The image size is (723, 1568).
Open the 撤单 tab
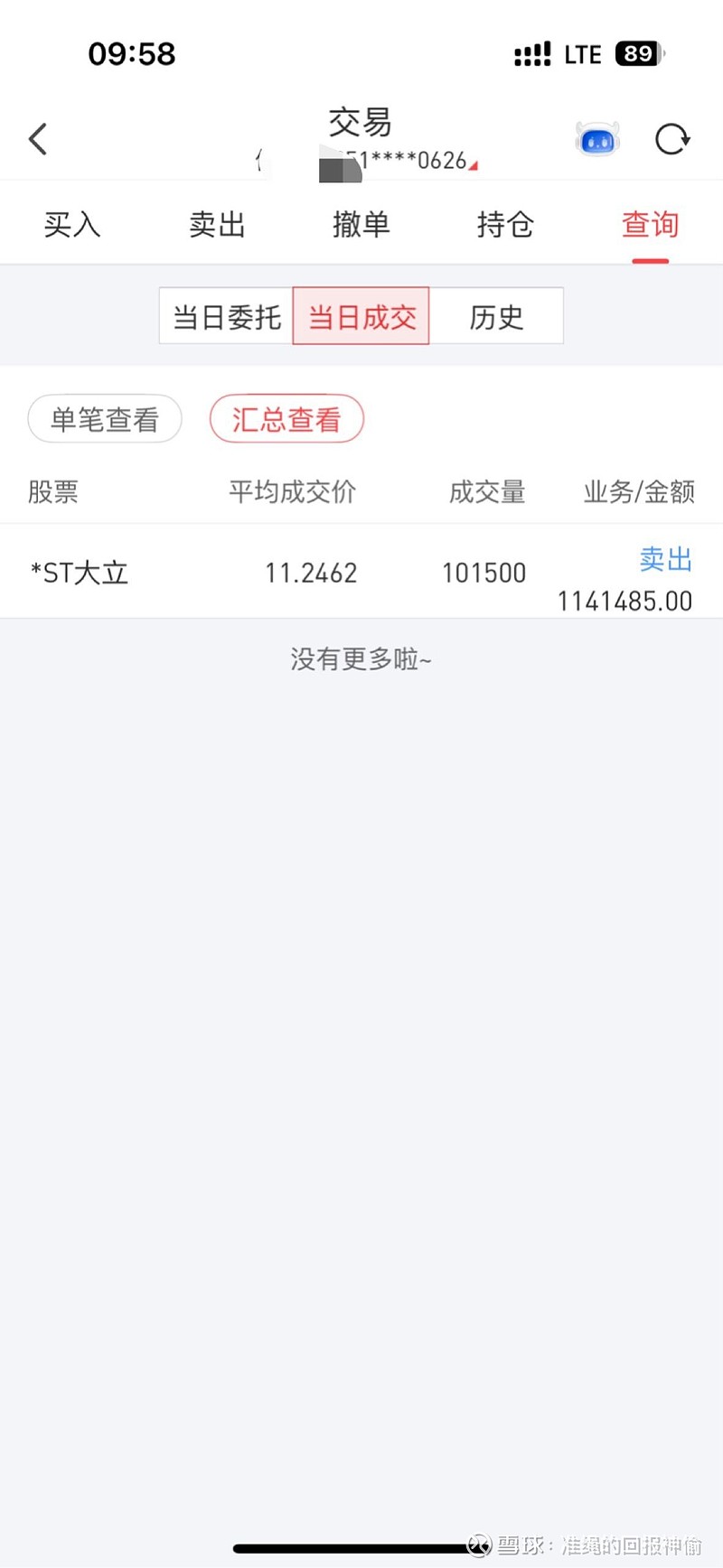click(361, 225)
